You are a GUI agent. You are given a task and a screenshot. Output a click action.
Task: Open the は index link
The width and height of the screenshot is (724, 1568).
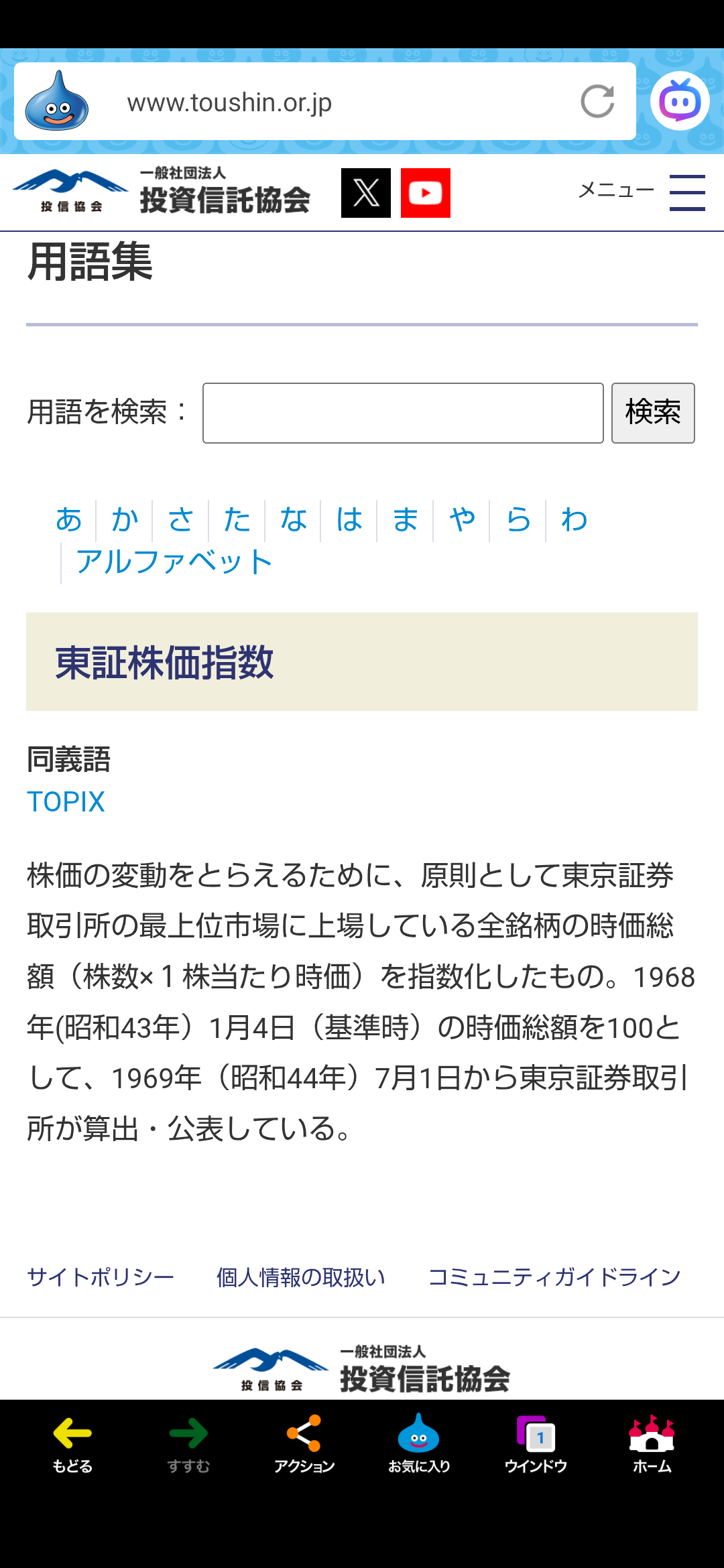pos(349,520)
